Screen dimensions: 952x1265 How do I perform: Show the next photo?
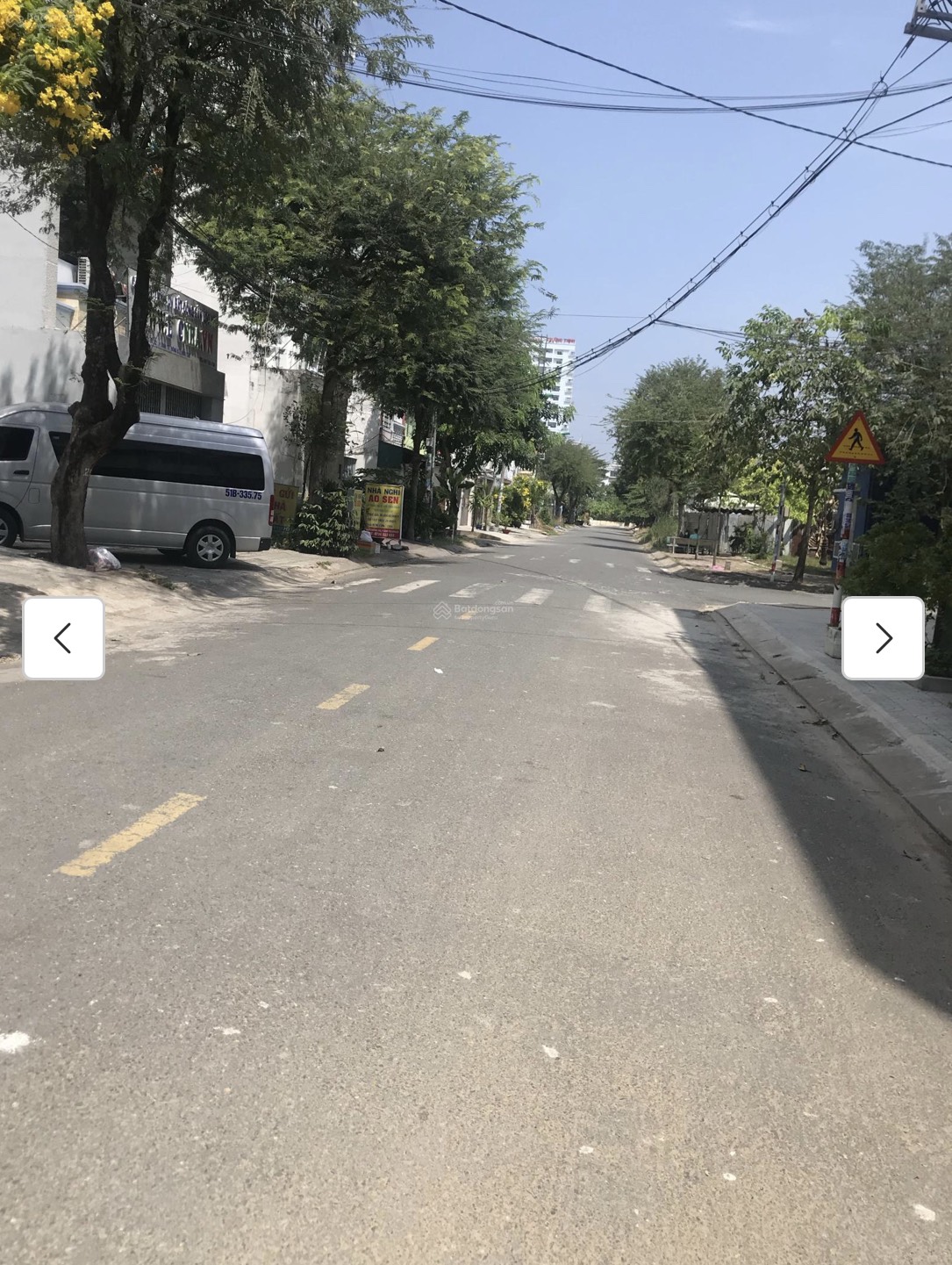point(883,638)
